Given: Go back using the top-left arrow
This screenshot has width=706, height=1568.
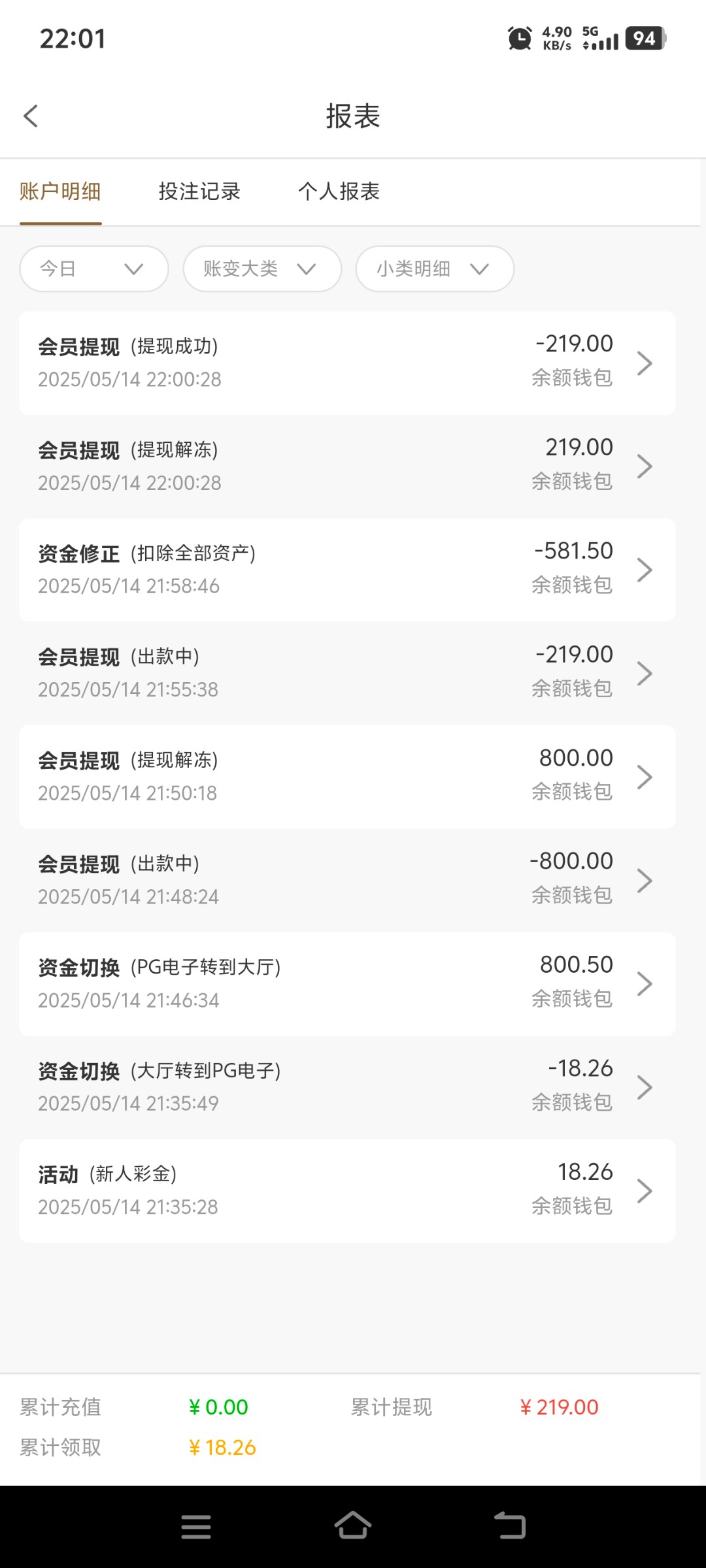Looking at the screenshot, I should (x=31, y=116).
